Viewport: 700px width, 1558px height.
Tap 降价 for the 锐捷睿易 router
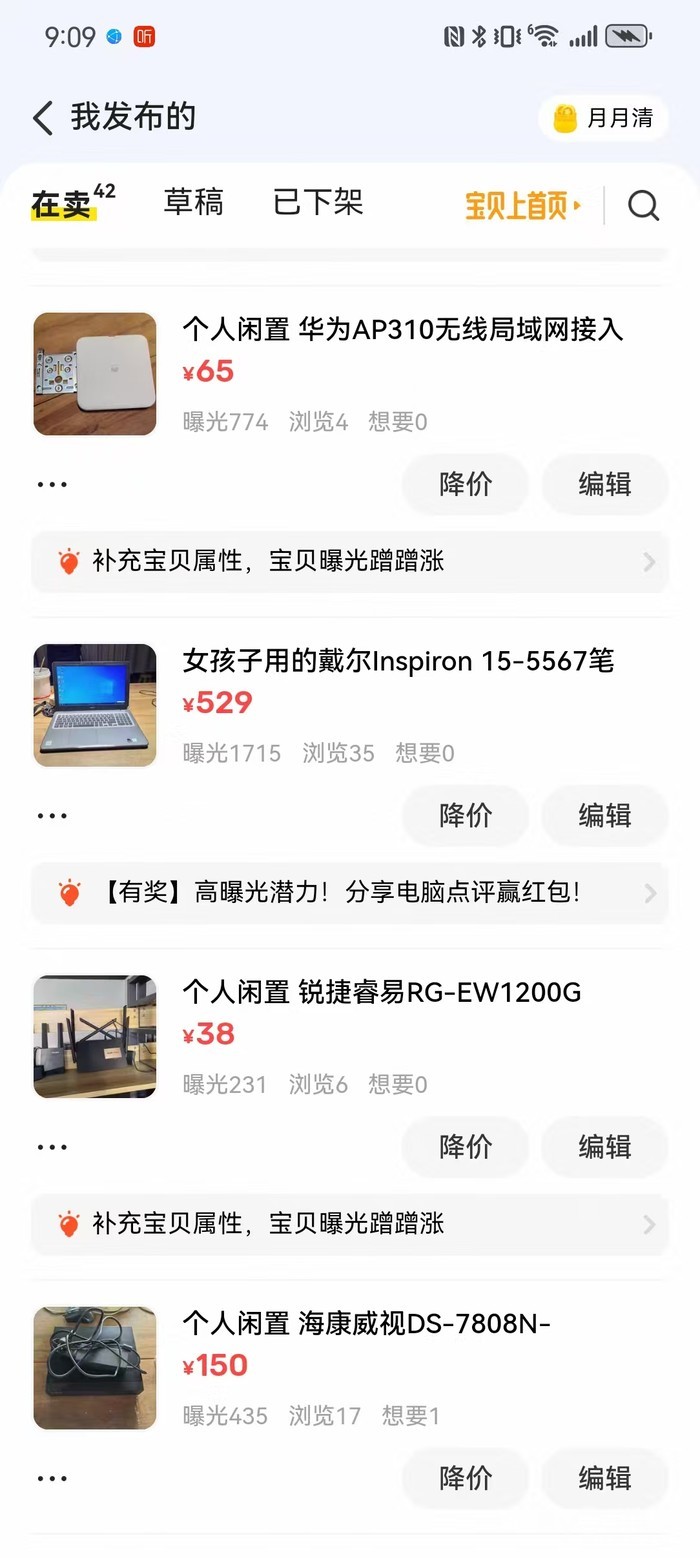[x=465, y=1147]
